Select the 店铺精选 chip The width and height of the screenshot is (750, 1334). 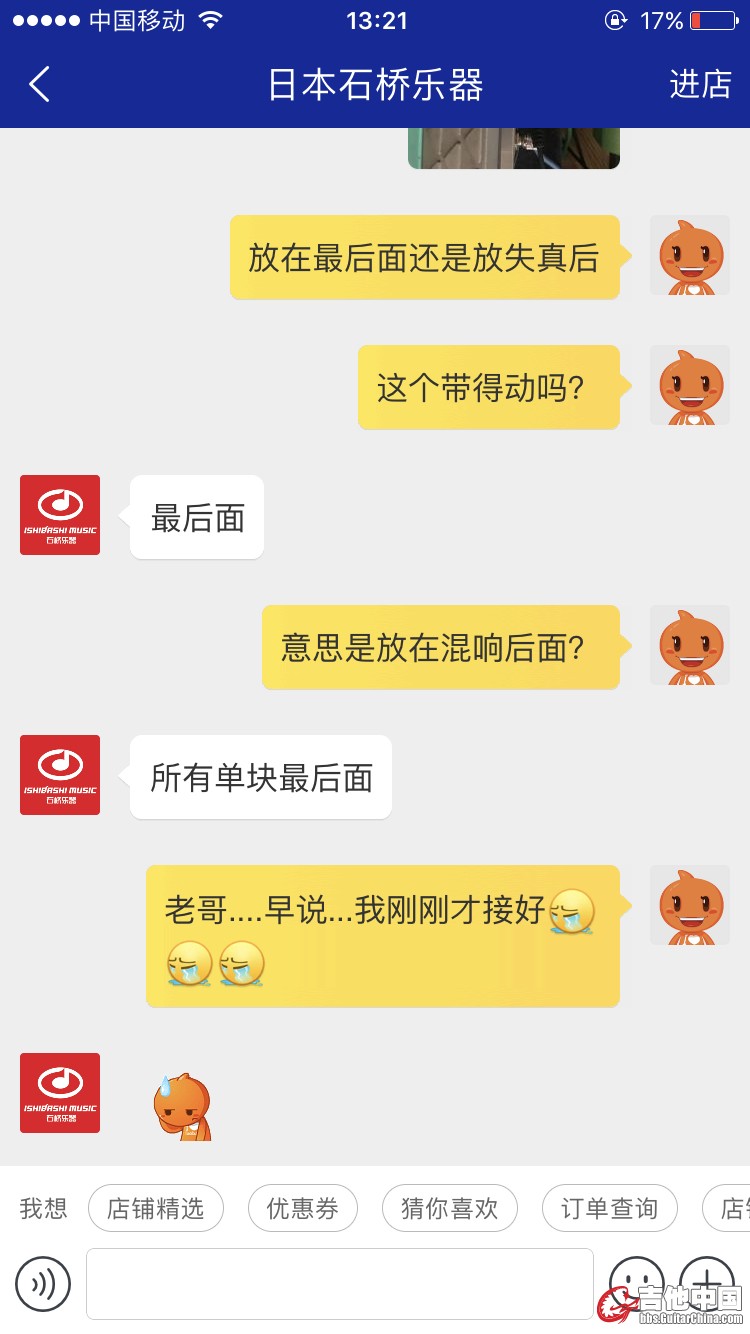click(x=155, y=1208)
